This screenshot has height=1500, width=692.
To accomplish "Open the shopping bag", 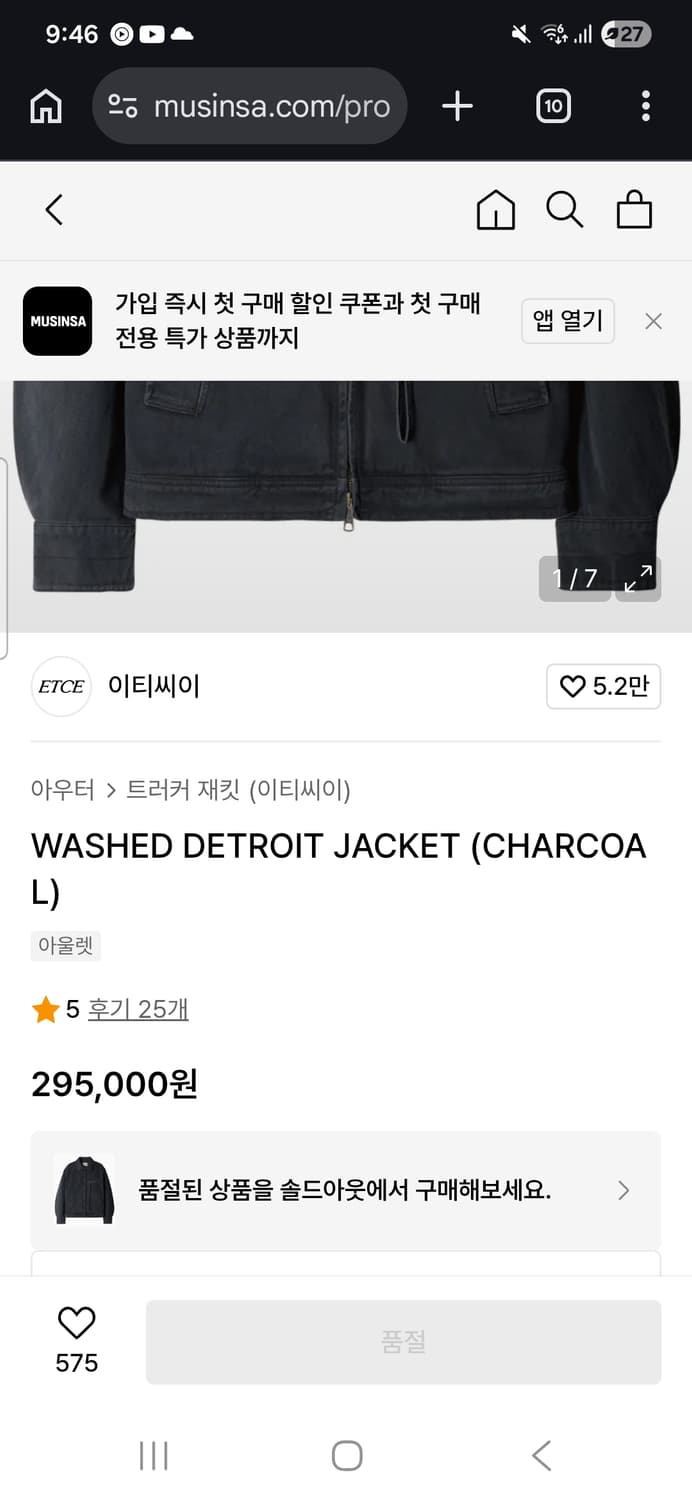I will pos(634,210).
